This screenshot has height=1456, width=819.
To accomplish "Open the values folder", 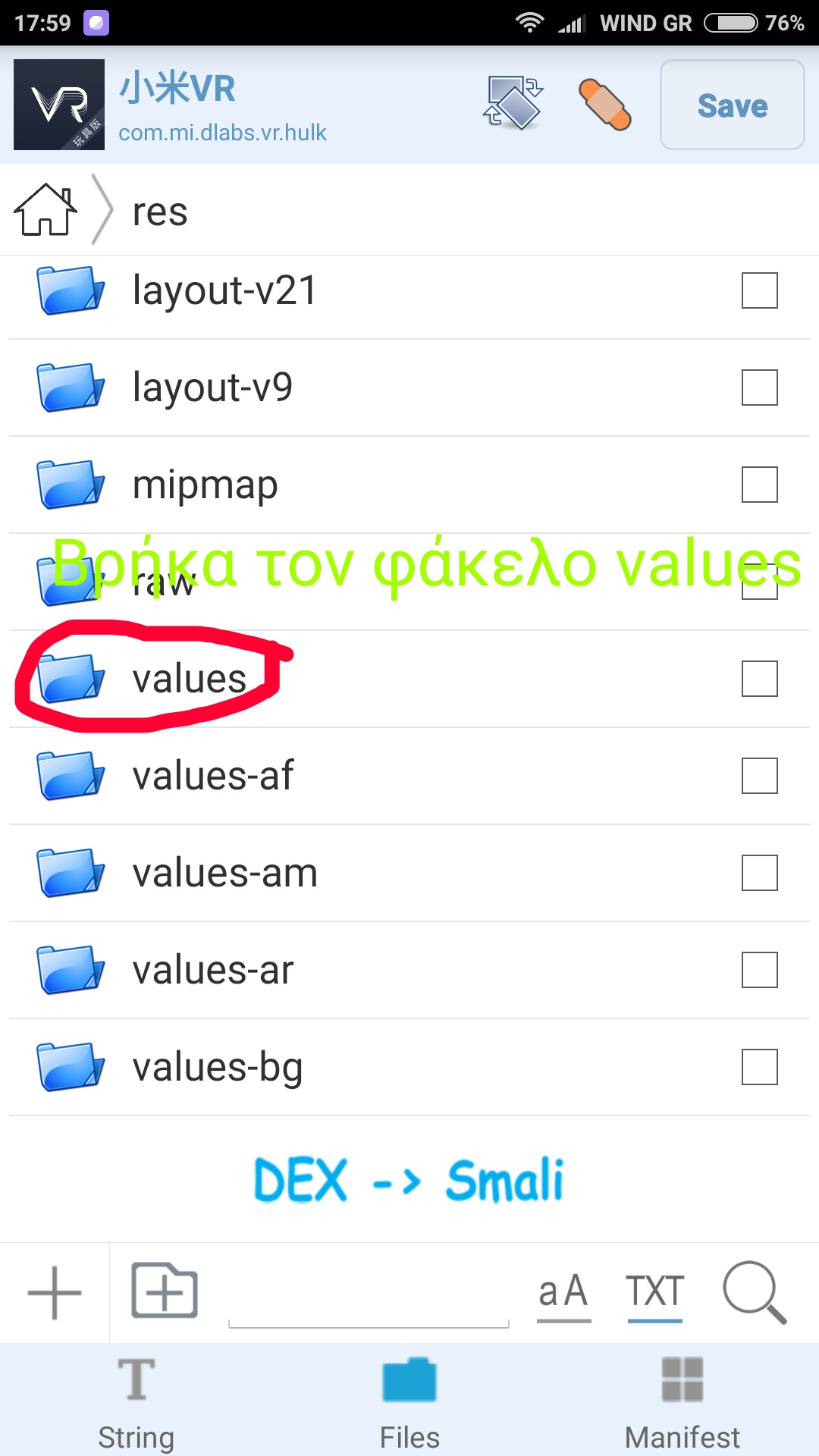I will (x=190, y=679).
